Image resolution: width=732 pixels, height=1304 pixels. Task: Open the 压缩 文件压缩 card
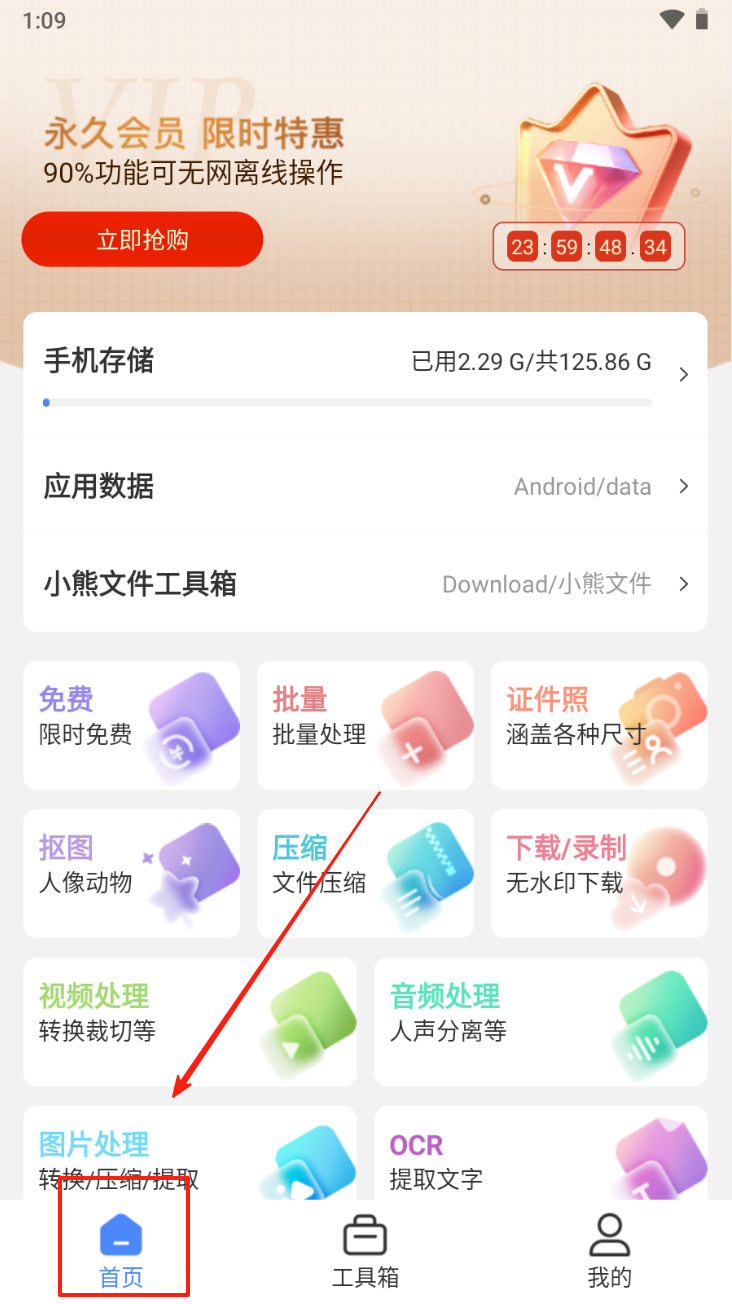pyautogui.click(x=365, y=873)
